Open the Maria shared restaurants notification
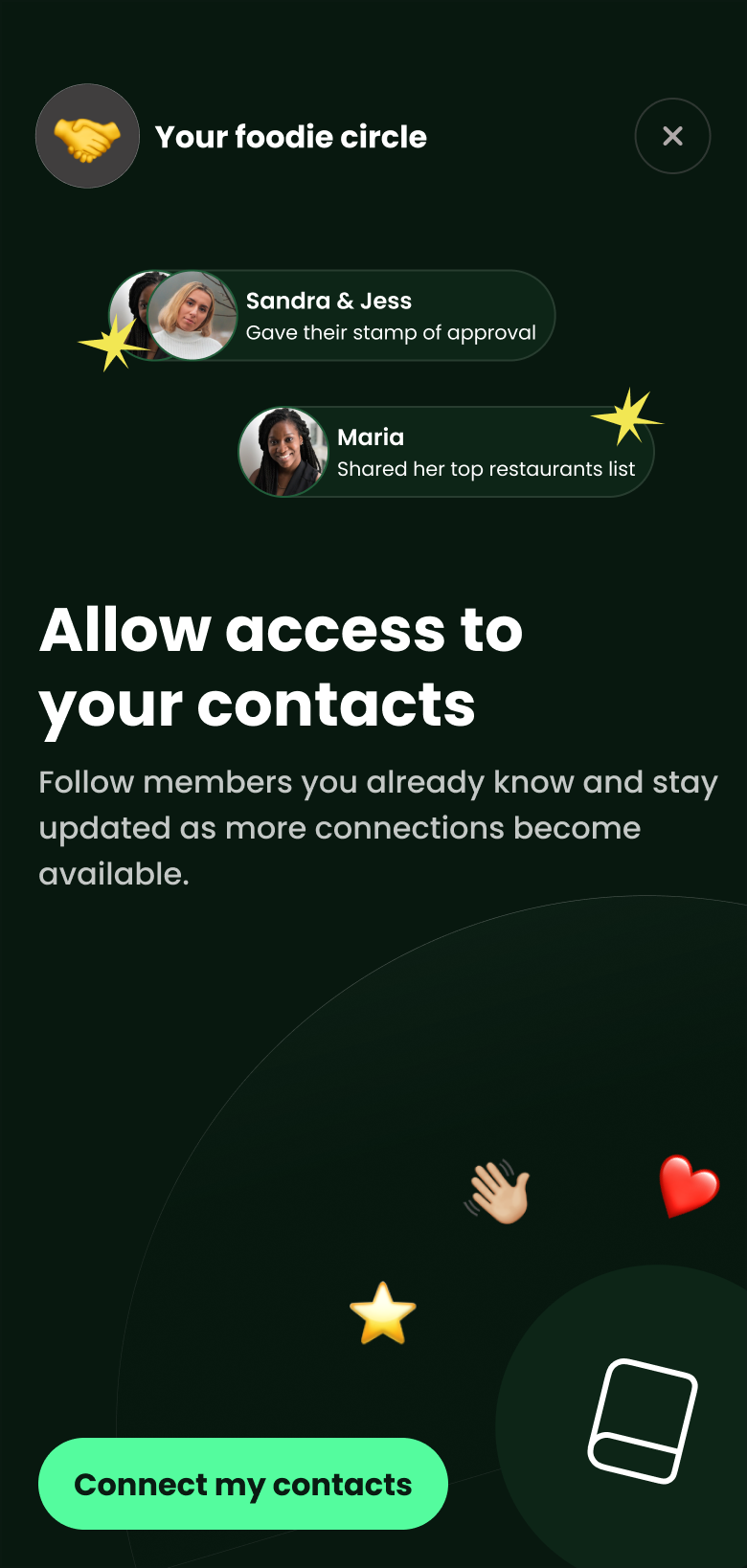The image size is (747, 1568). [x=445, y=451]
